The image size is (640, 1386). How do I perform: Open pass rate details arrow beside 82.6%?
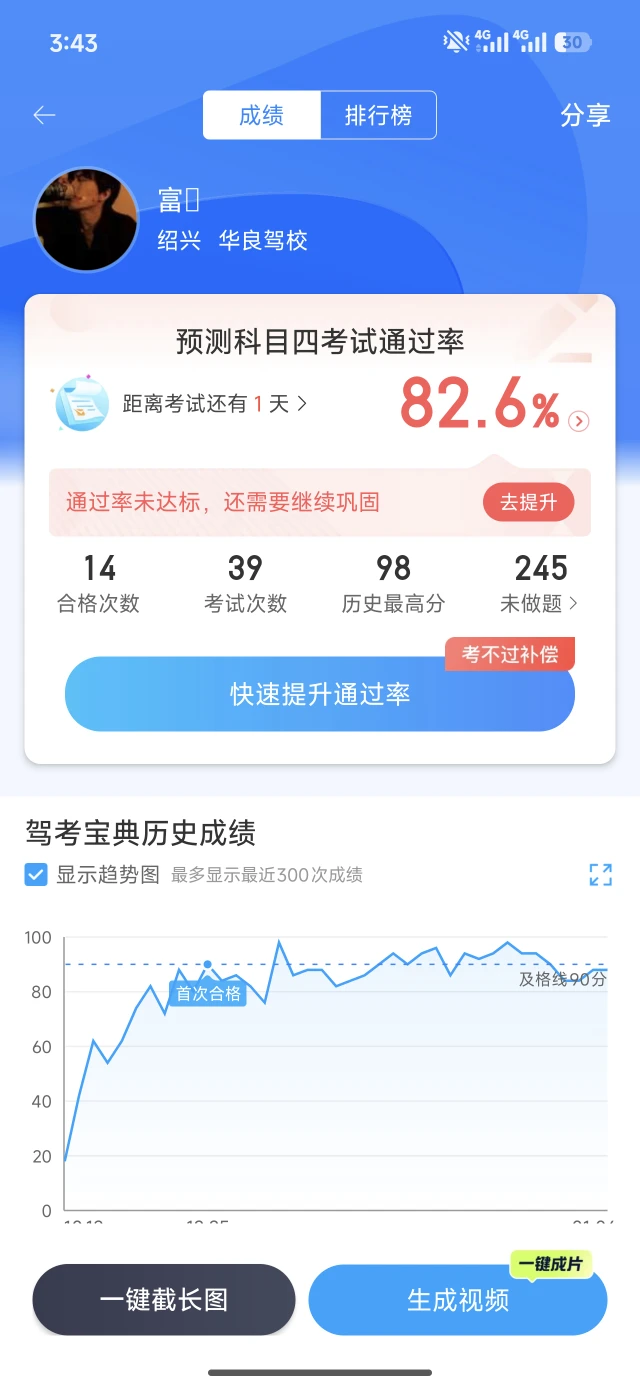click(578, 421)
